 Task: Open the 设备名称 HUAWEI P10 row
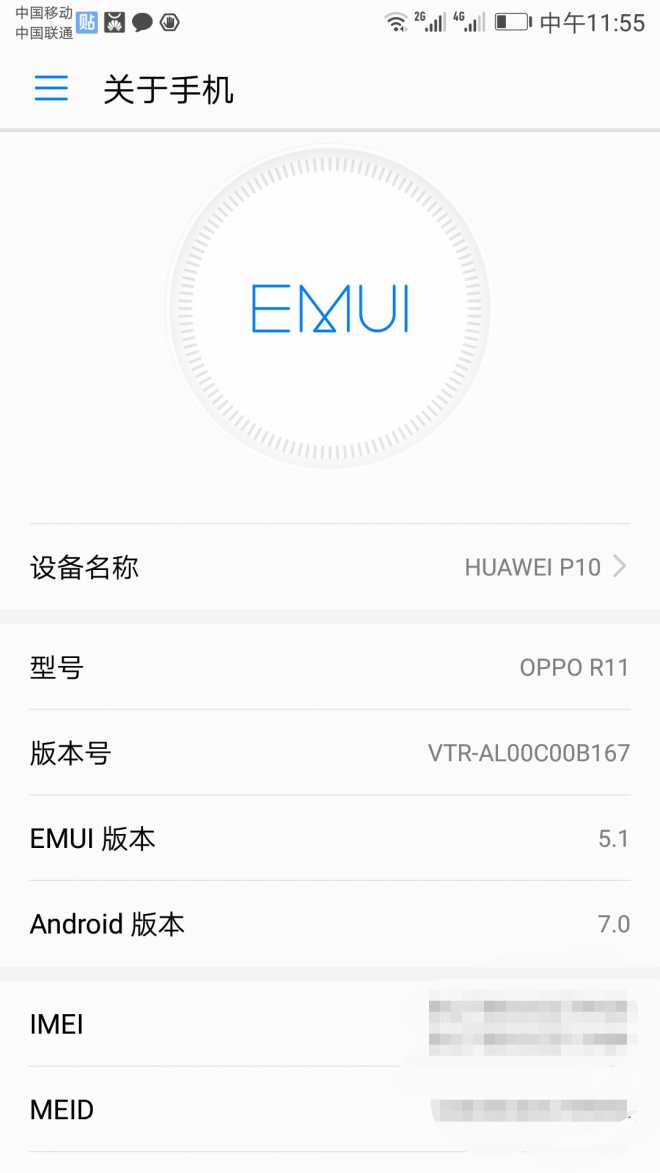coord(330,567)
